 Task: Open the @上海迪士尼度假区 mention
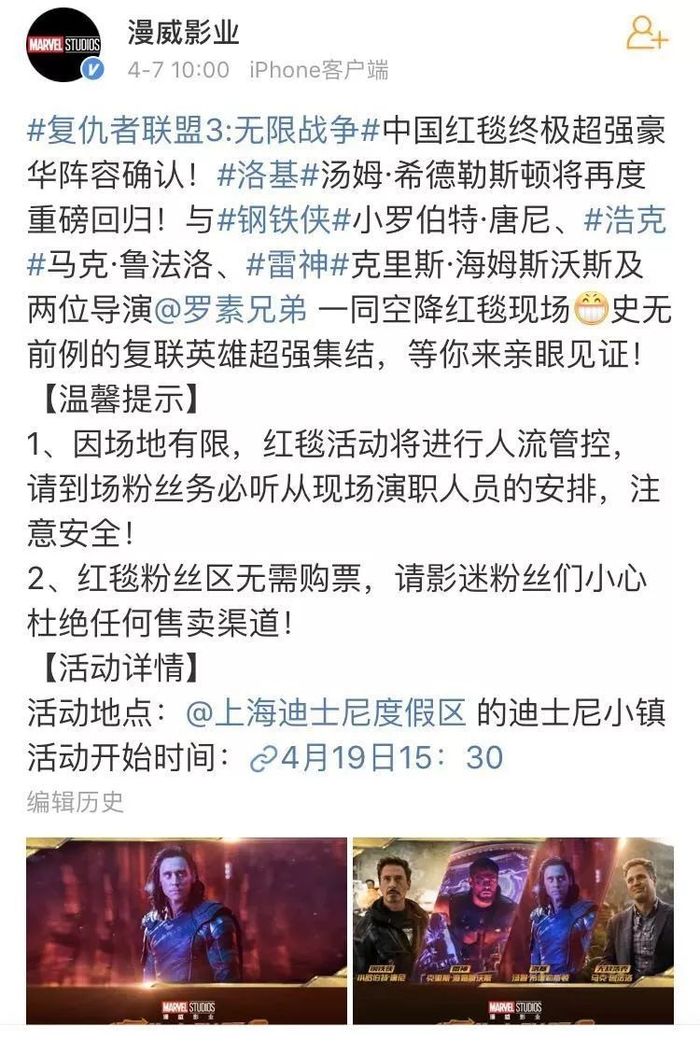pos(327,712)
